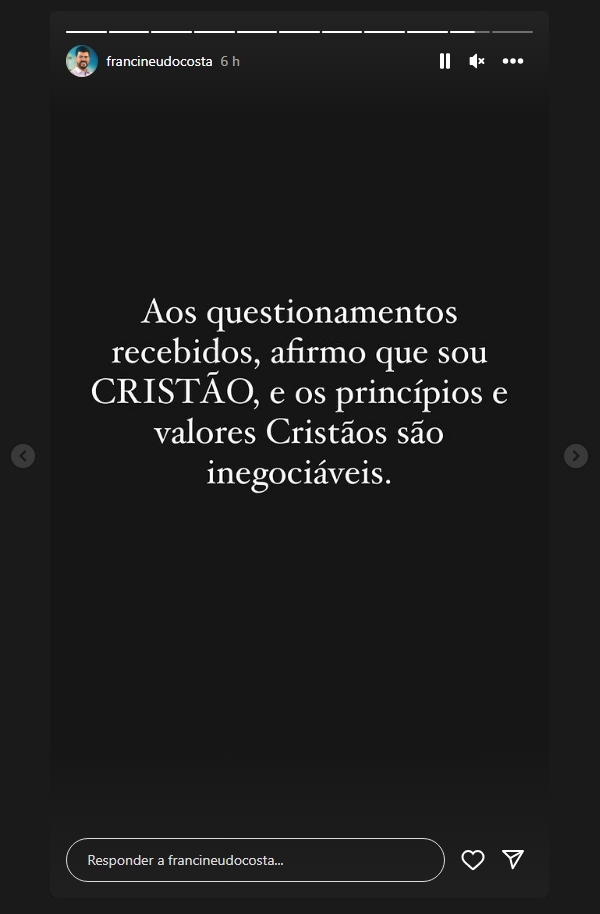Share the story via paper plane icon
This screenshot has width=600, height=914.
pos(513,859)
